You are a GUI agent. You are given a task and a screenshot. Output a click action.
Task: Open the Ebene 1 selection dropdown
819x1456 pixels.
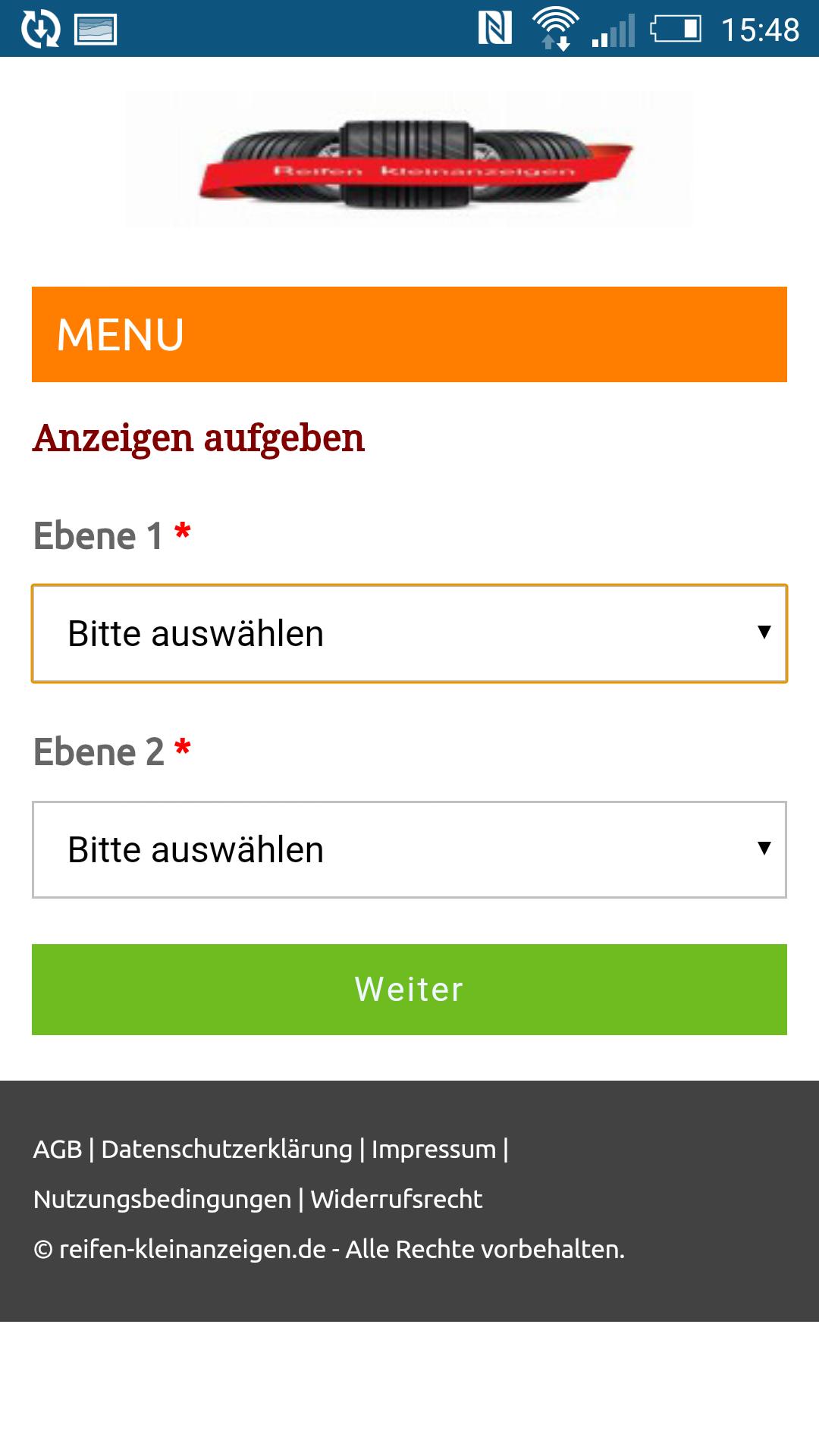(x=409, y=634)
